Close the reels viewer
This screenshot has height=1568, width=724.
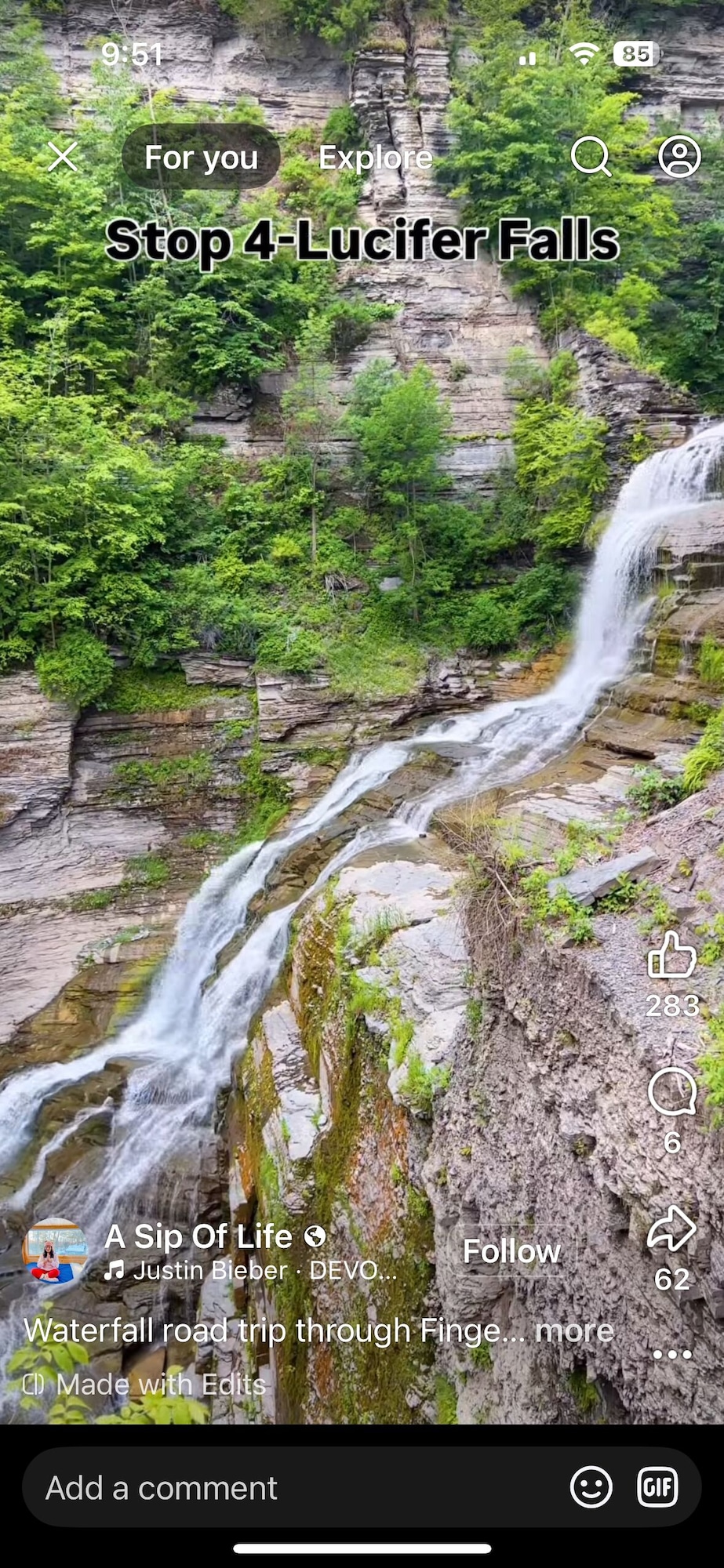63,157
